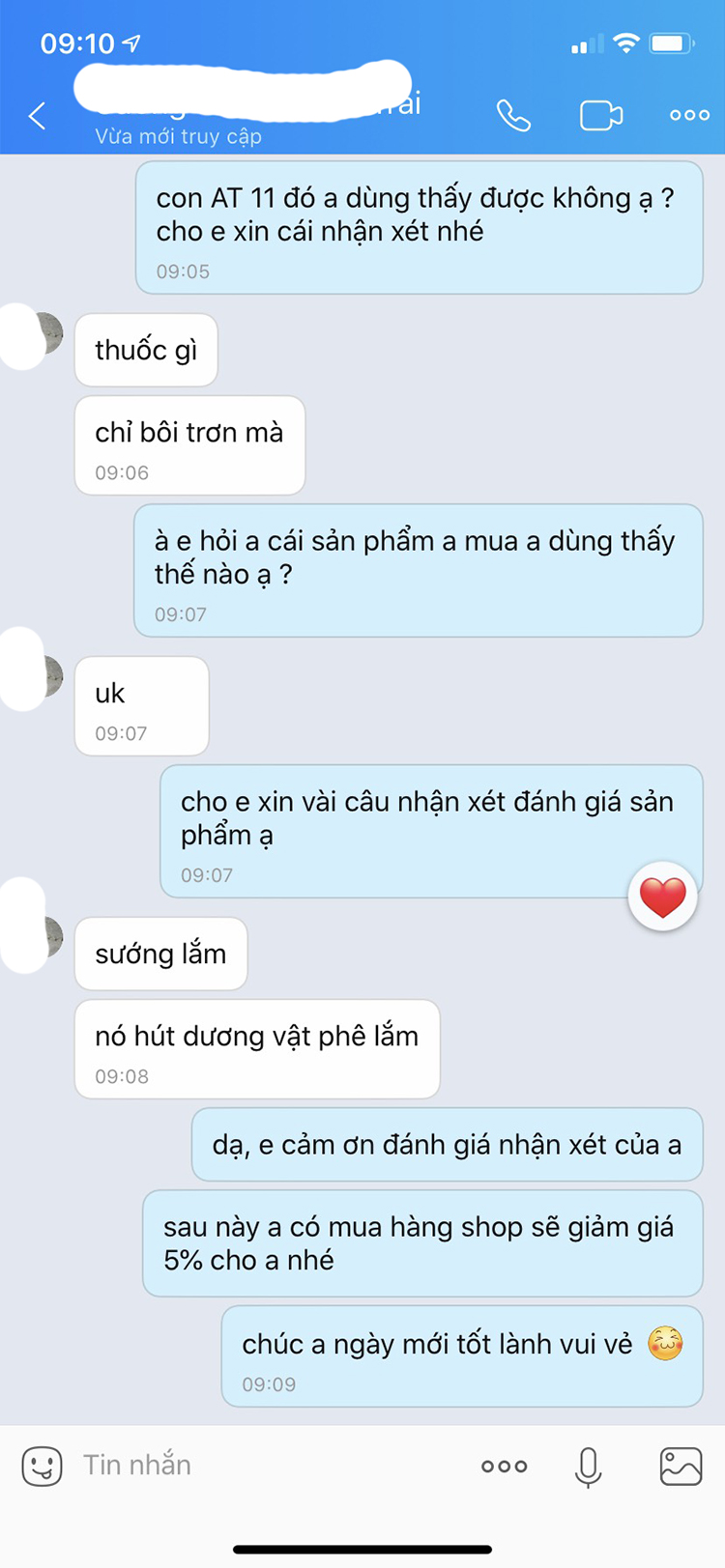Screen dimensions: 725x1568
Task: Start a voice call with the contact
Action: click(x=513, y=115)
